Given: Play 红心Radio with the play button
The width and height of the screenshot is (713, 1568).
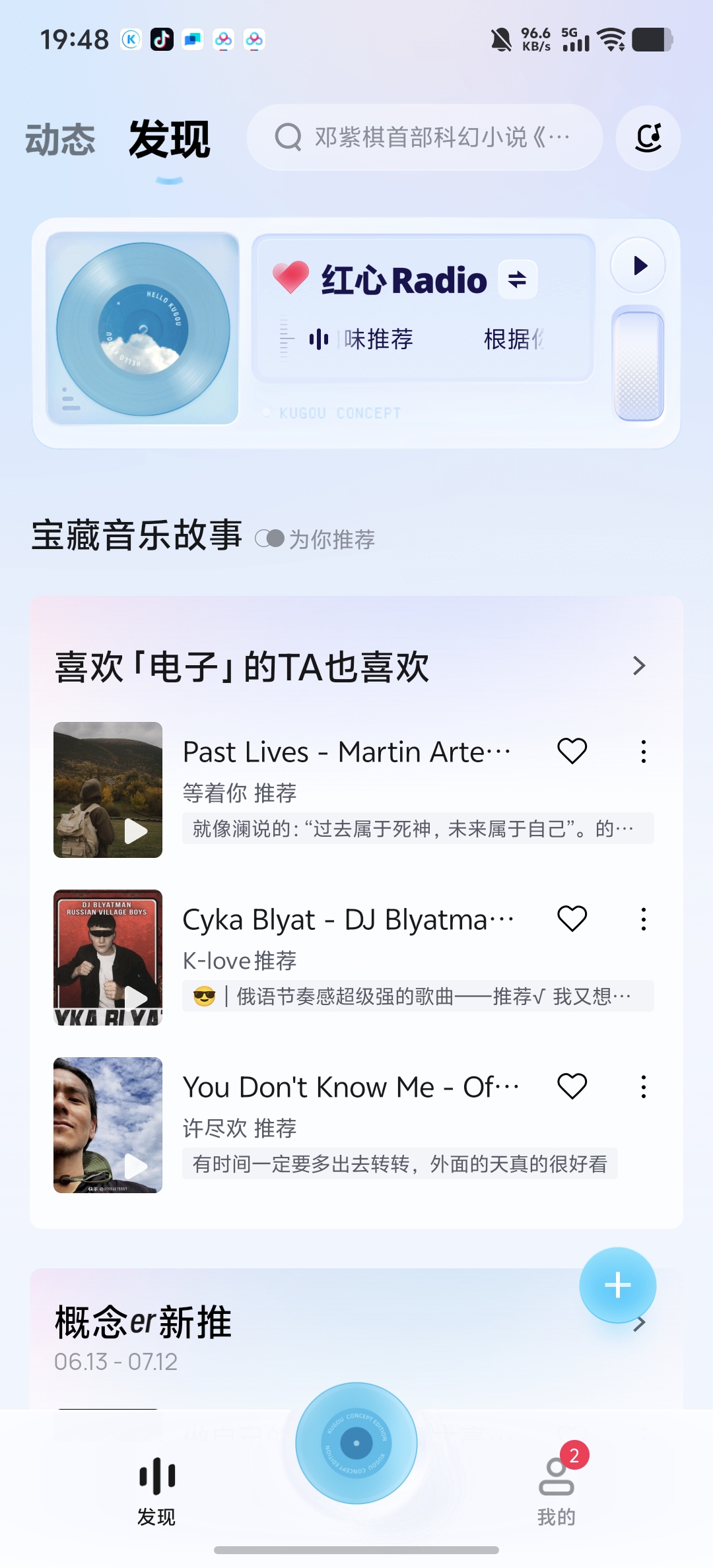Looking at the screenshot, I should click(638, 265).
